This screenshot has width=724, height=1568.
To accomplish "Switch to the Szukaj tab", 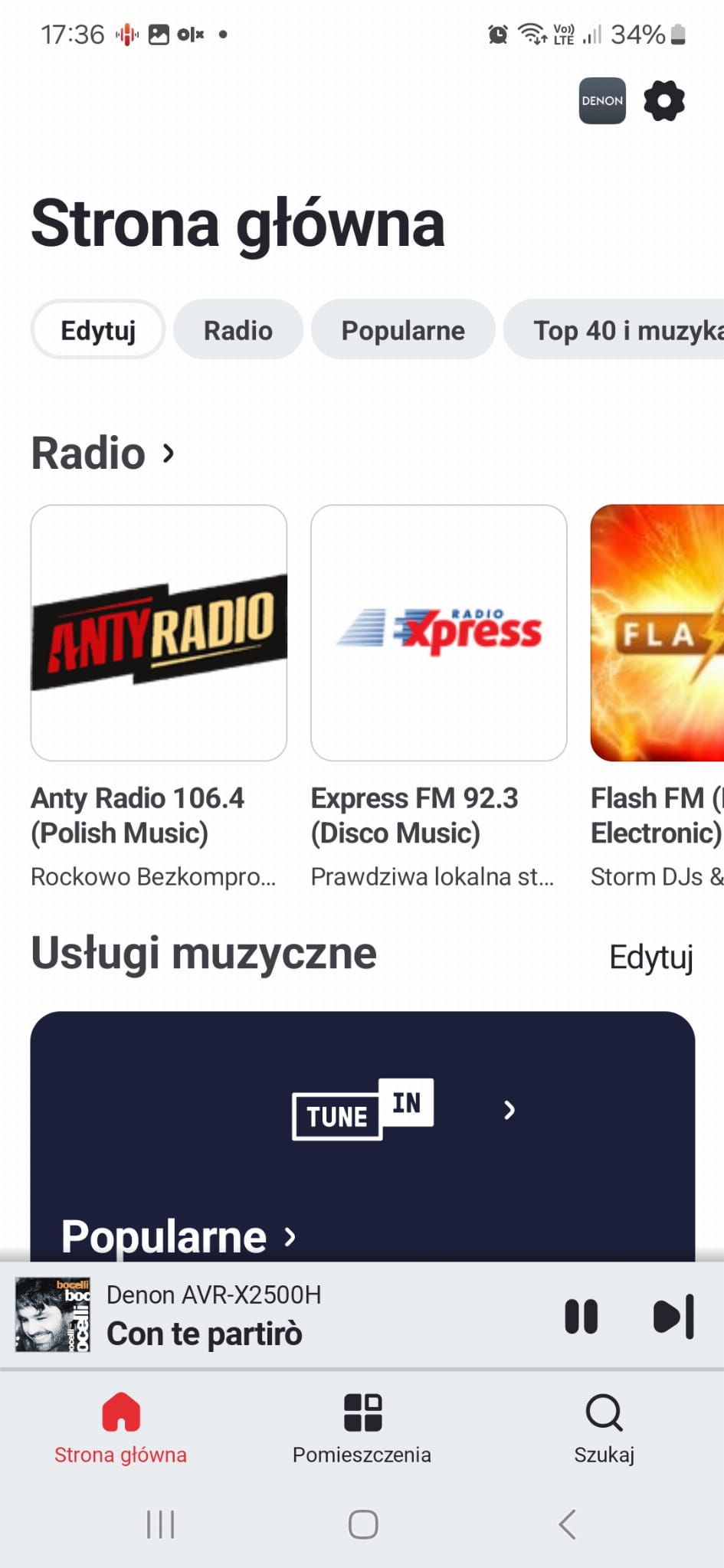I will tap(604, 1427).
